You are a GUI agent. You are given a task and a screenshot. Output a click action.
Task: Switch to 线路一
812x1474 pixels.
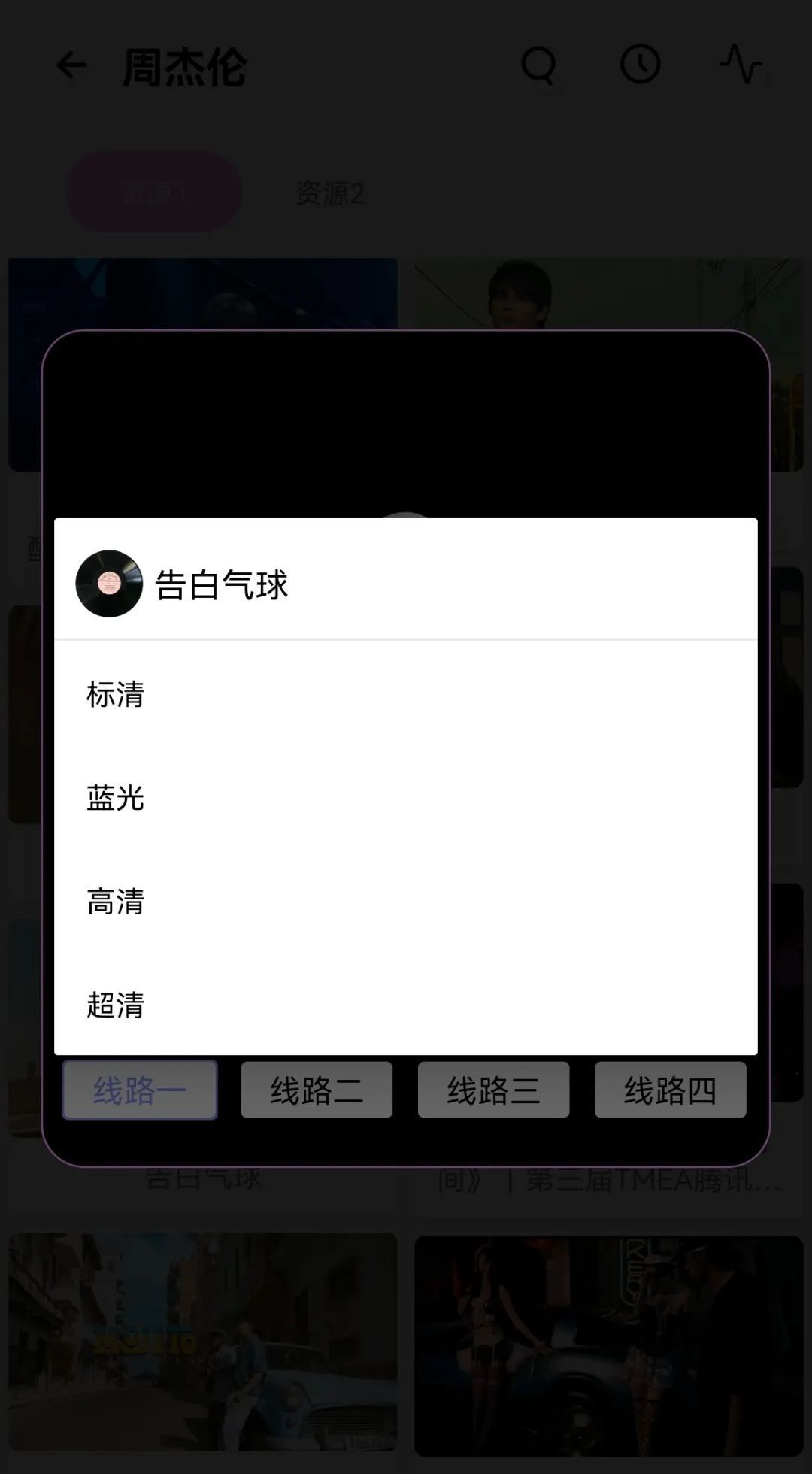tap(140, 1090)
